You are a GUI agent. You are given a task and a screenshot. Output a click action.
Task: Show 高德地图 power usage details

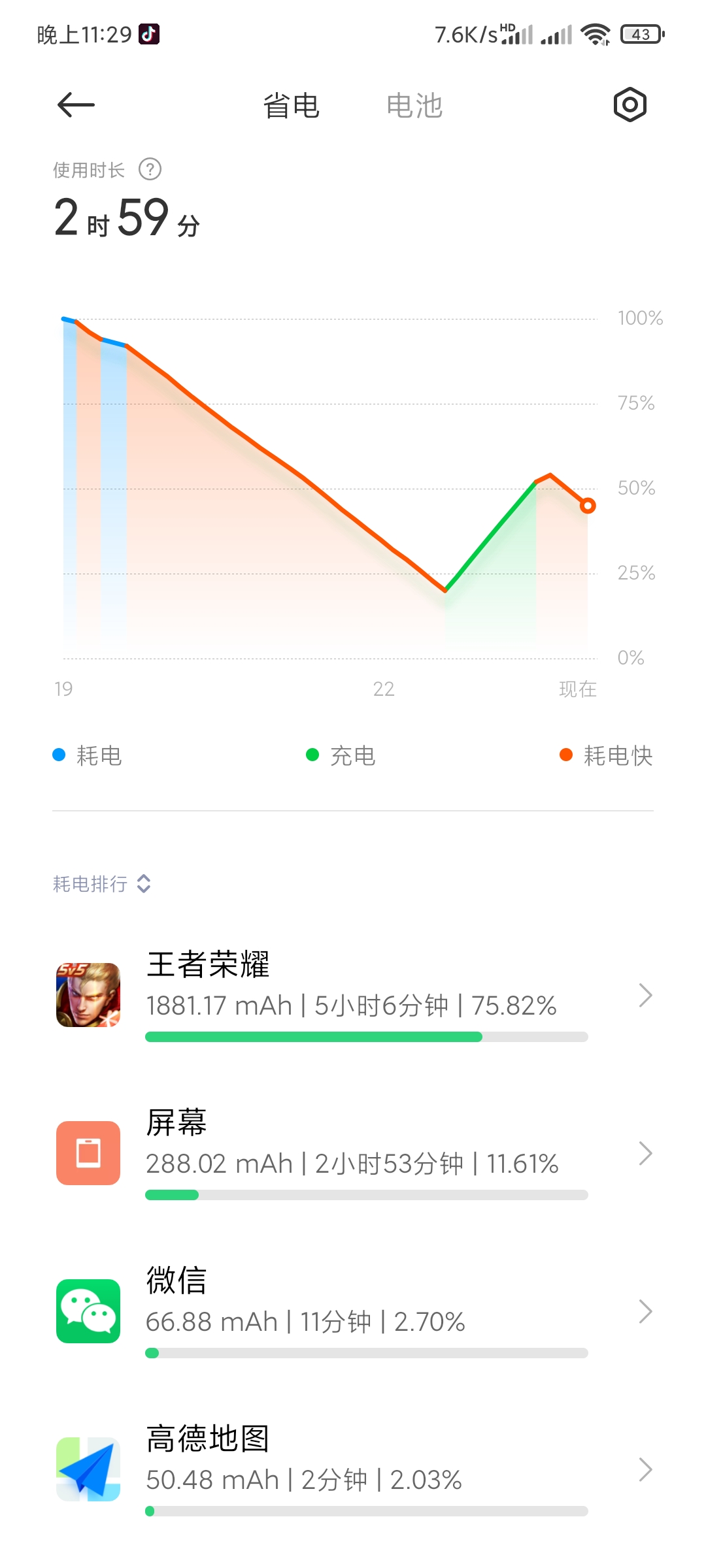[x=353, y=1469]
